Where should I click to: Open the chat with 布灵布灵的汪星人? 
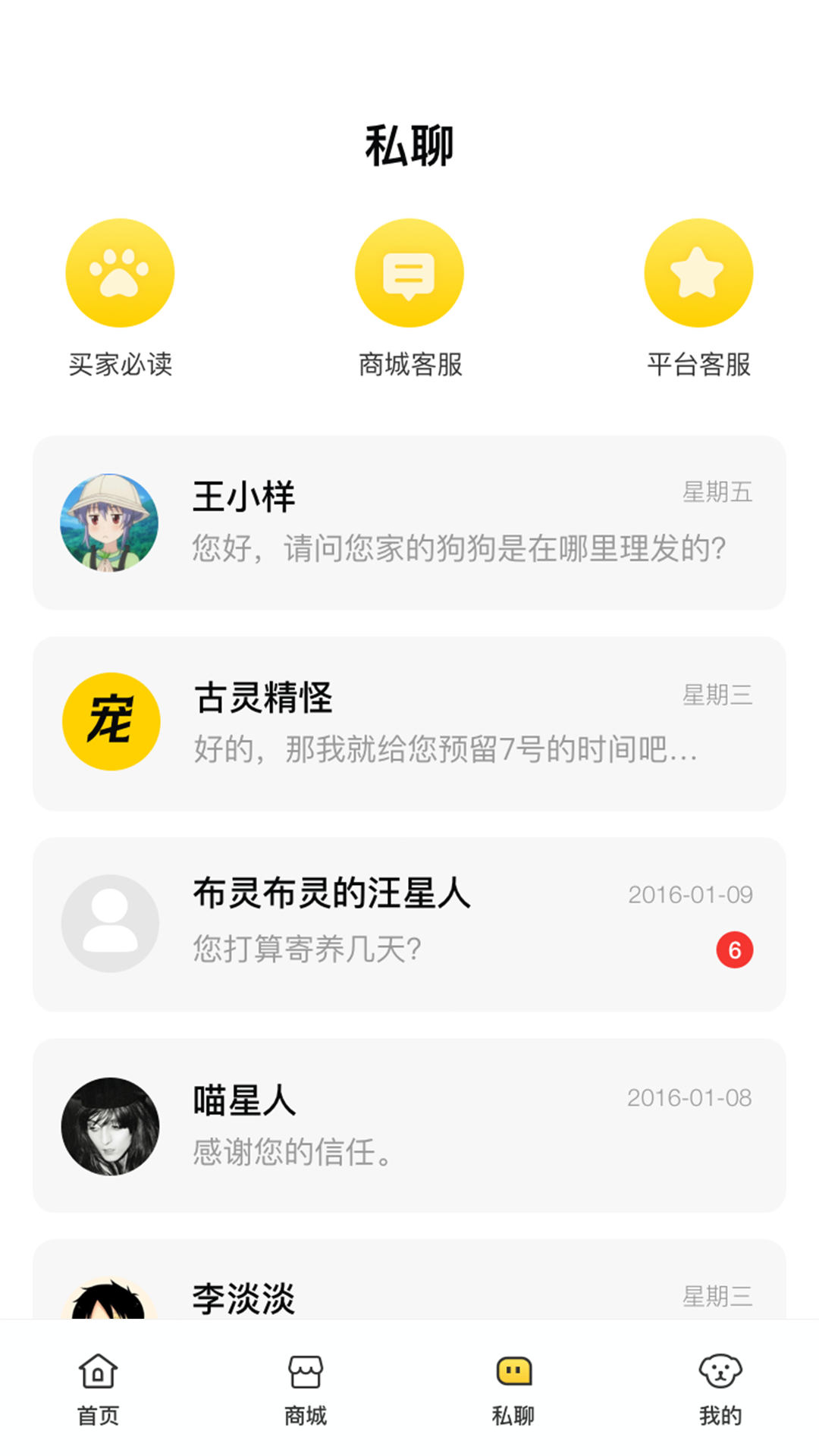[x=409, y=924]
